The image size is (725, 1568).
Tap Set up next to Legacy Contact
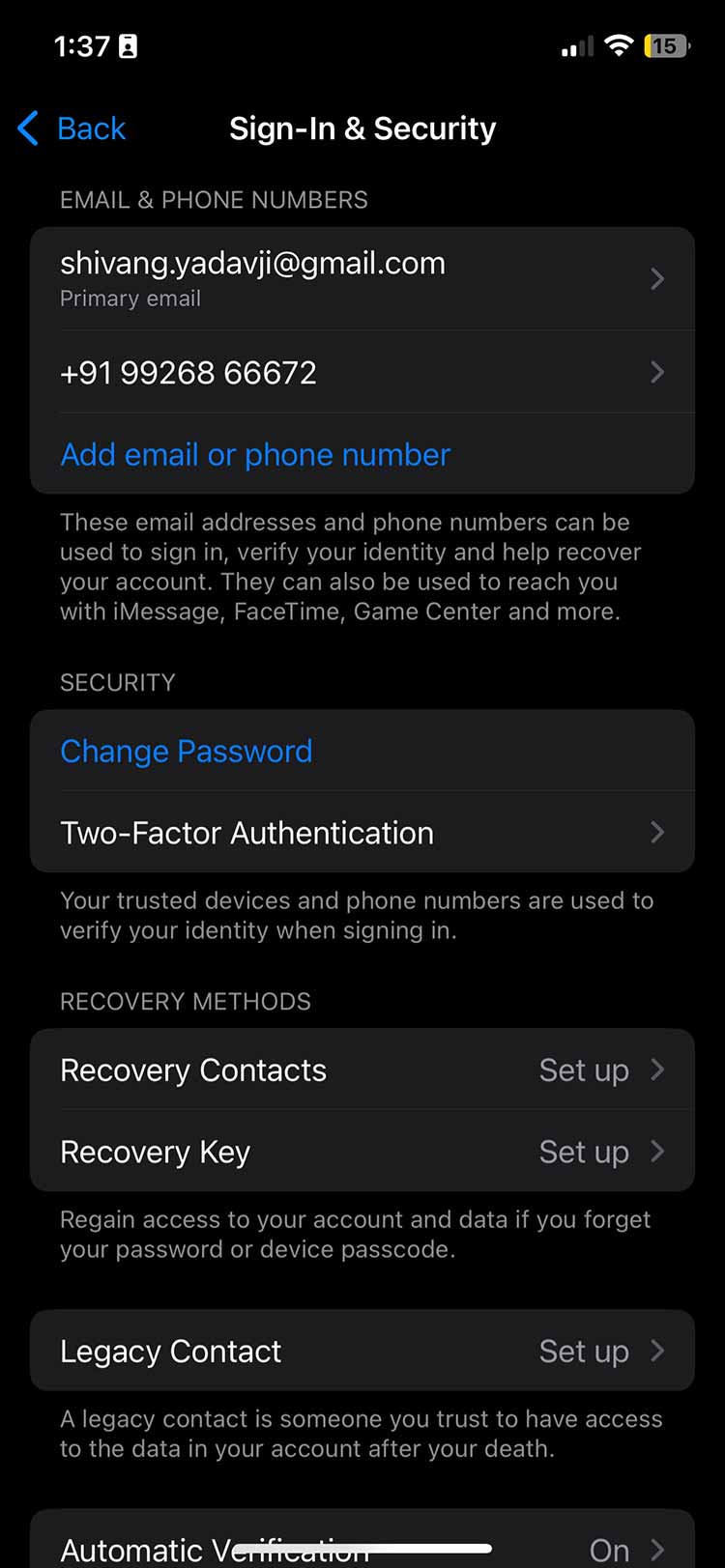click(x=584, y=1352)
